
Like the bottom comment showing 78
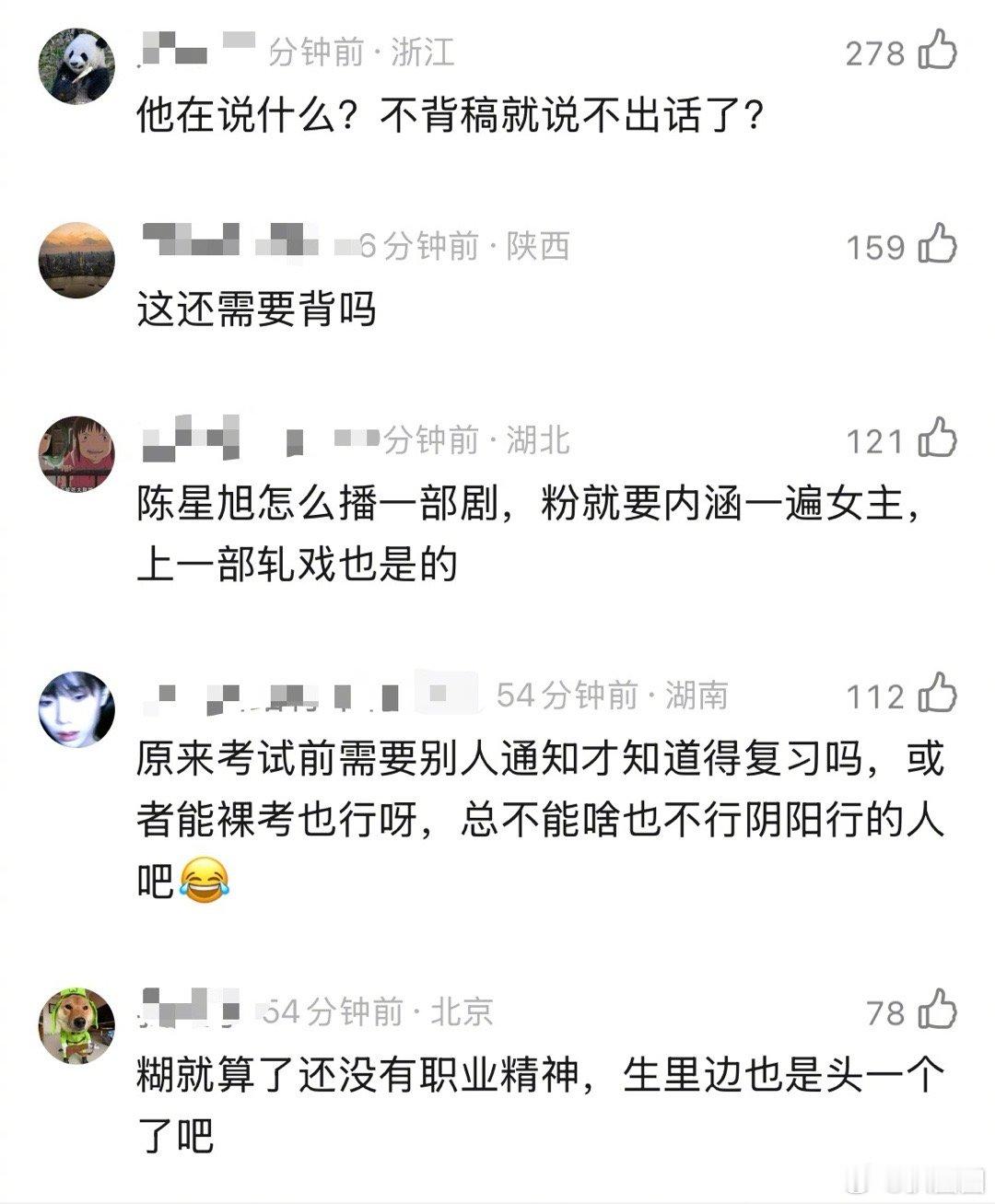[936, 1011]
